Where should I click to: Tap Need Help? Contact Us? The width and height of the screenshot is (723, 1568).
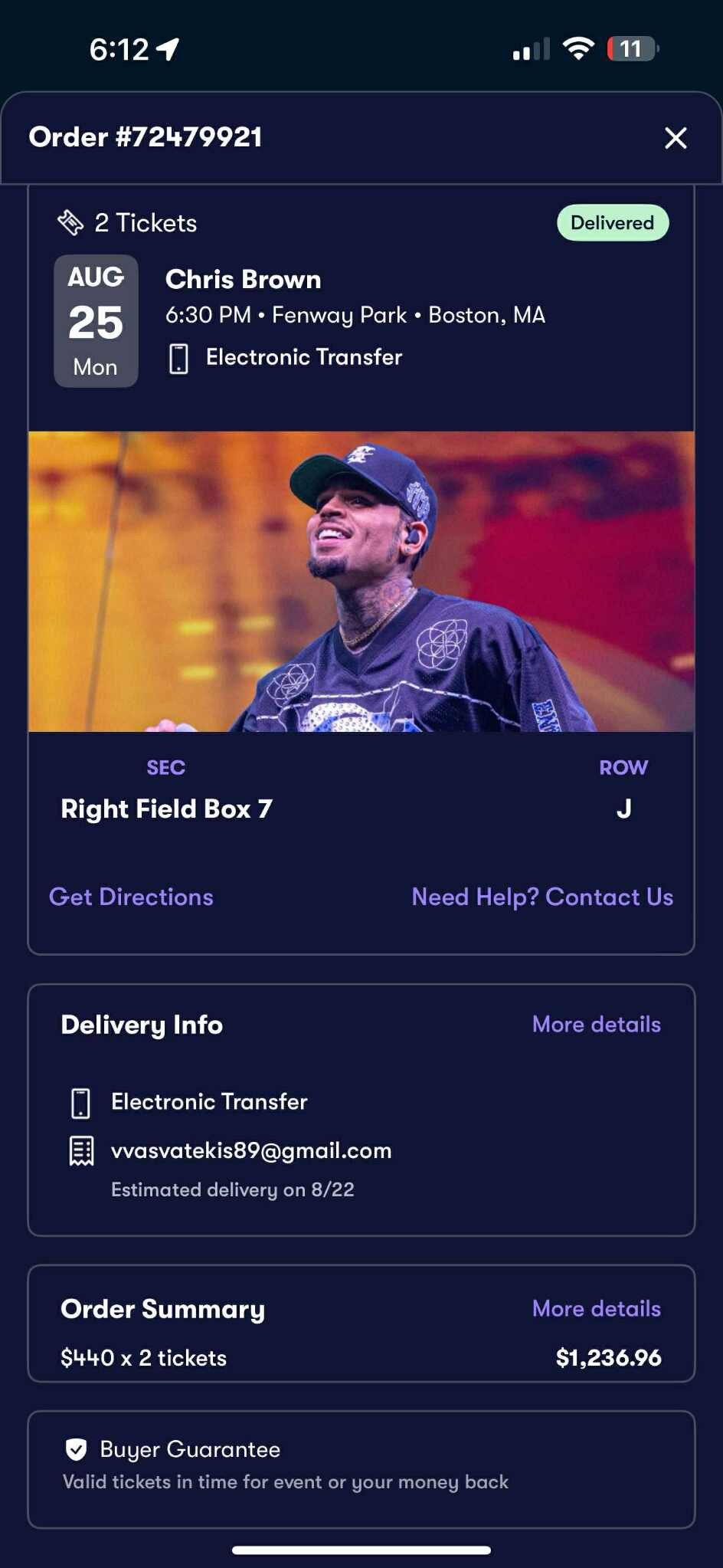[x=542, y=897]
